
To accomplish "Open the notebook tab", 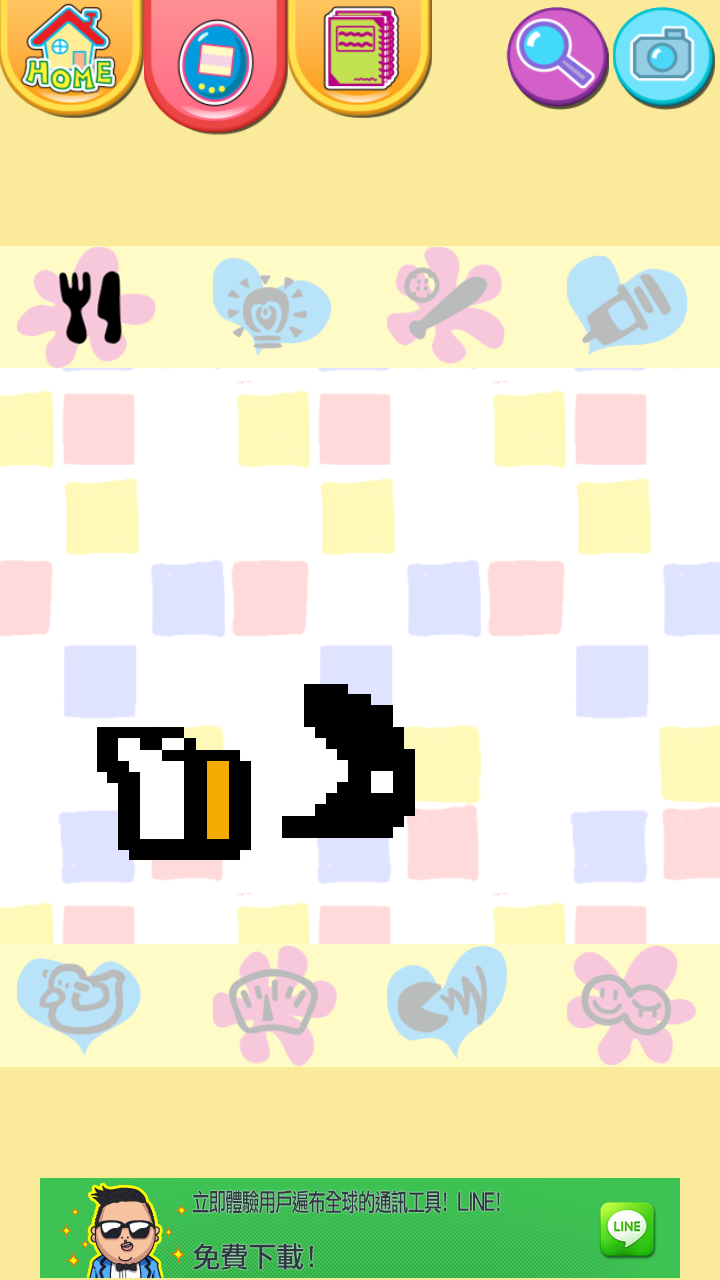I will coord(360,50).
